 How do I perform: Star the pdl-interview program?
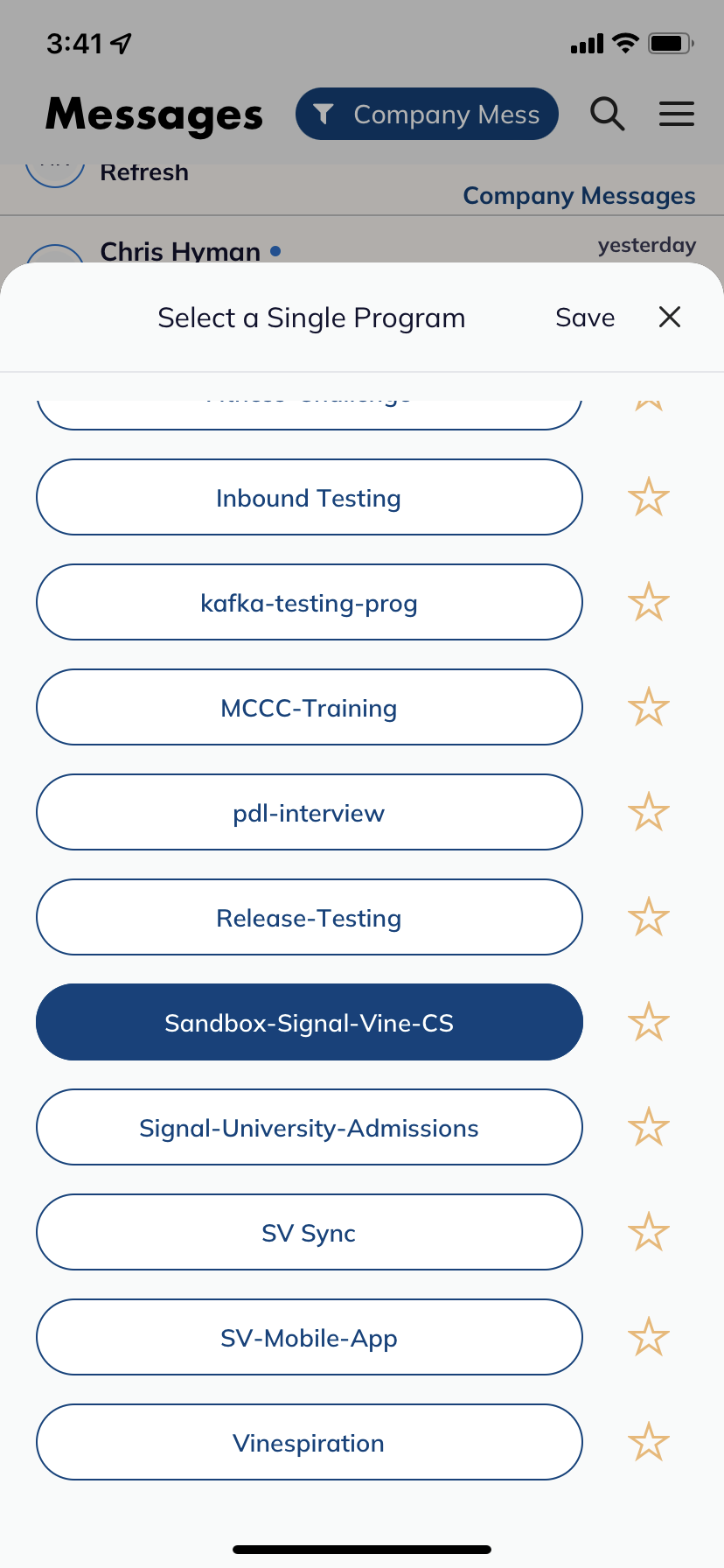click(x=649, y=813)
